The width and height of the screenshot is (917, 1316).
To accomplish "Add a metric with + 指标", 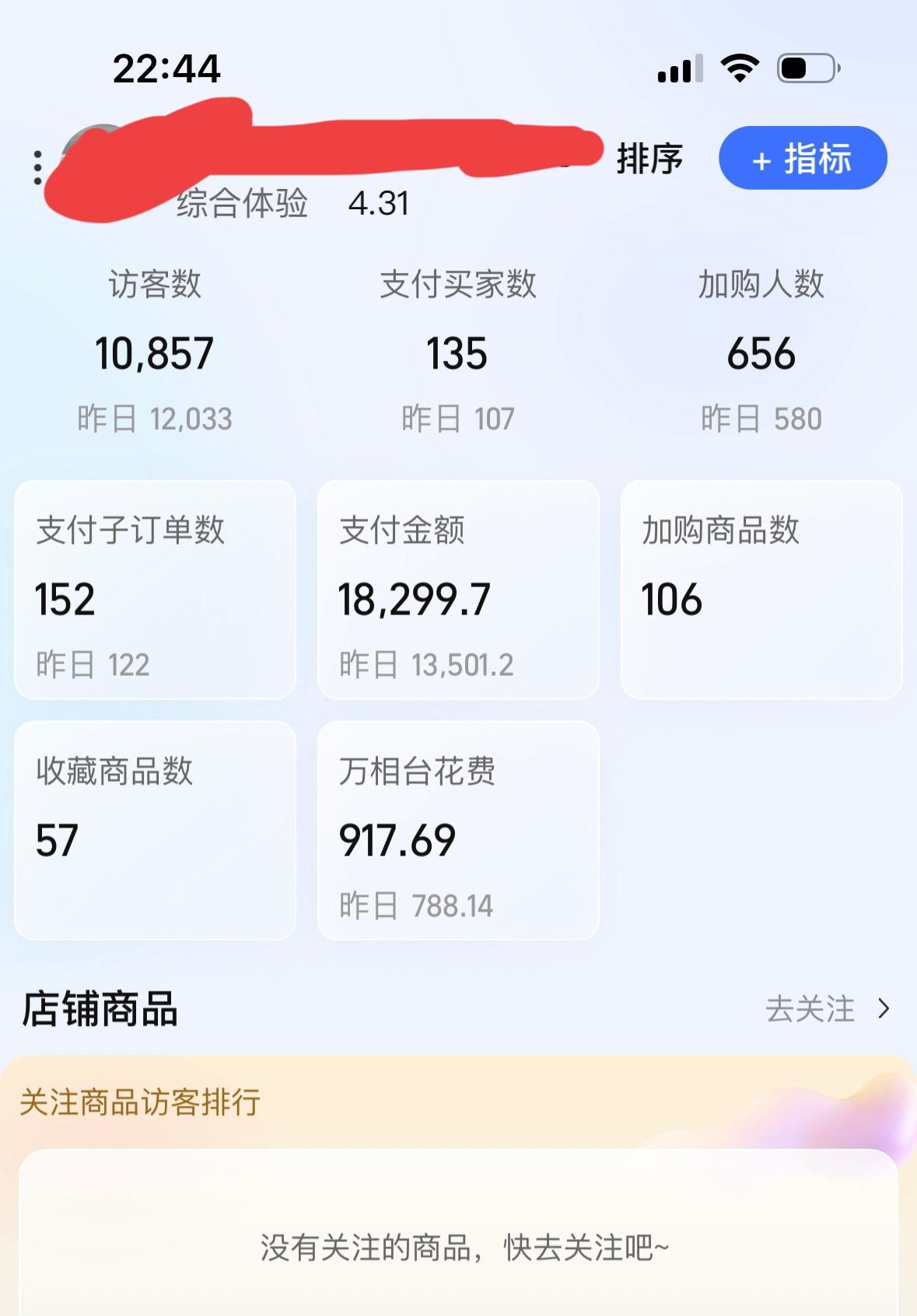I will pos(802,159).
